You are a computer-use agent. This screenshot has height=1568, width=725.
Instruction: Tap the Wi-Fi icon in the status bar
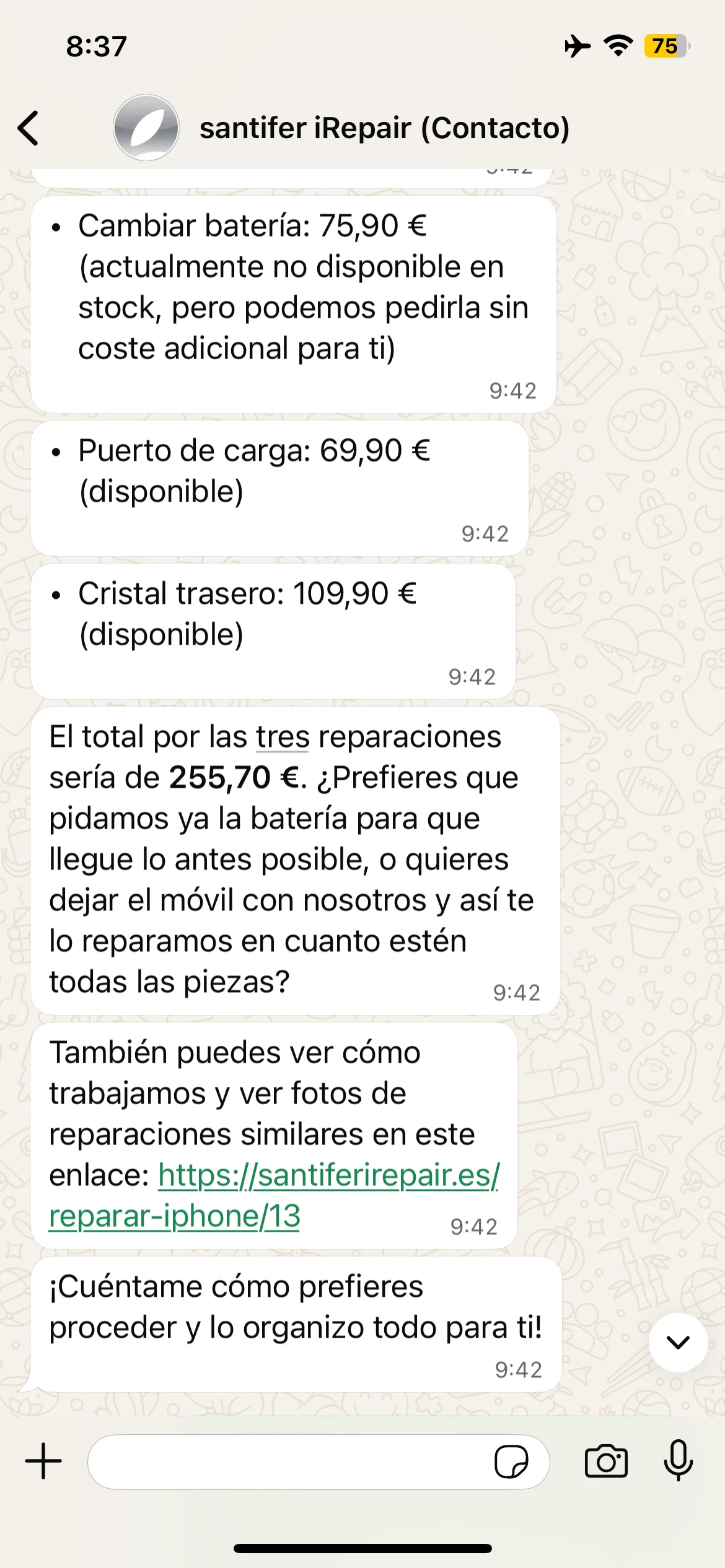(x=618, y=44)
